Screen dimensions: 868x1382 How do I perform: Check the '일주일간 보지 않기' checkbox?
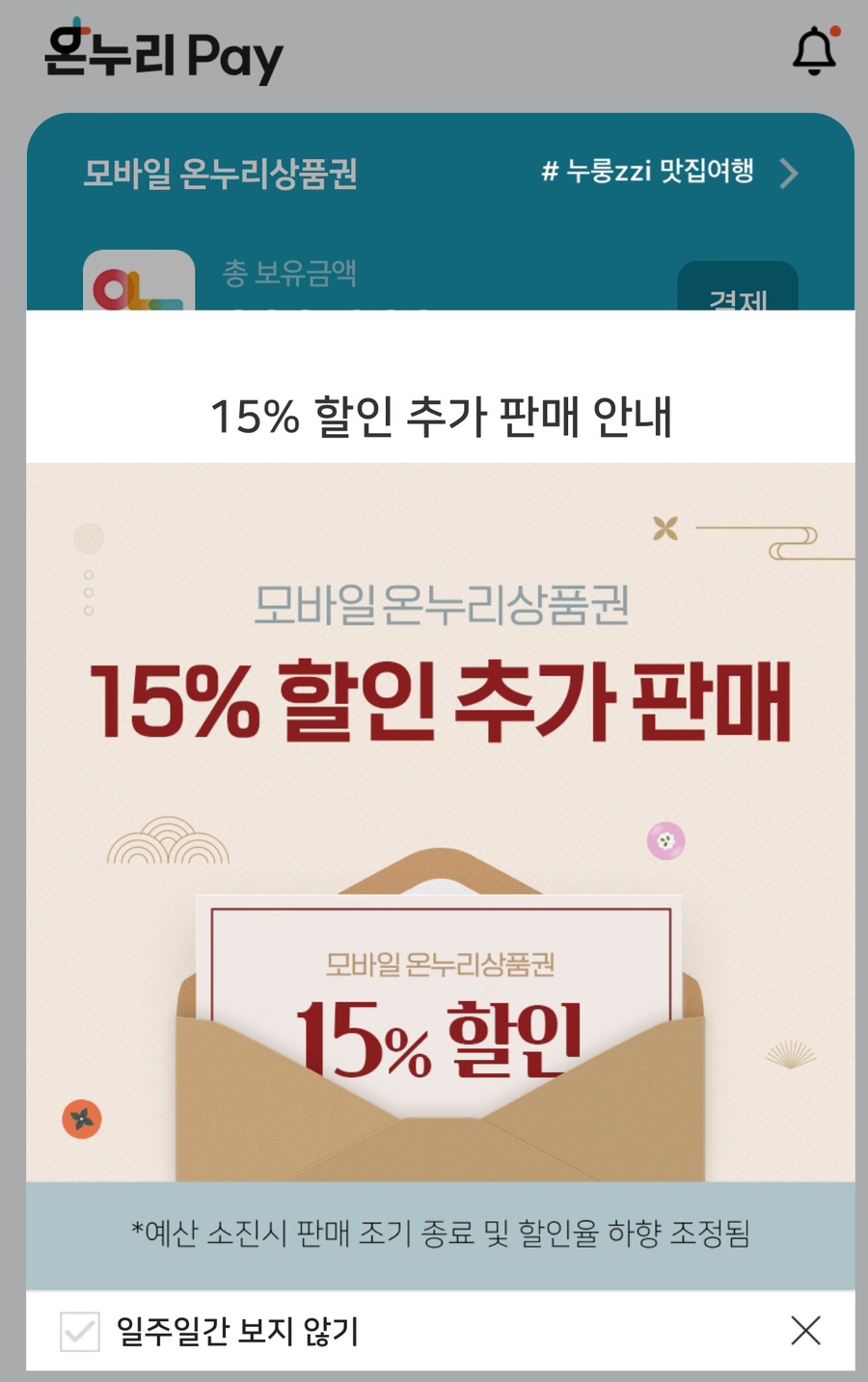pos(80,1332)
